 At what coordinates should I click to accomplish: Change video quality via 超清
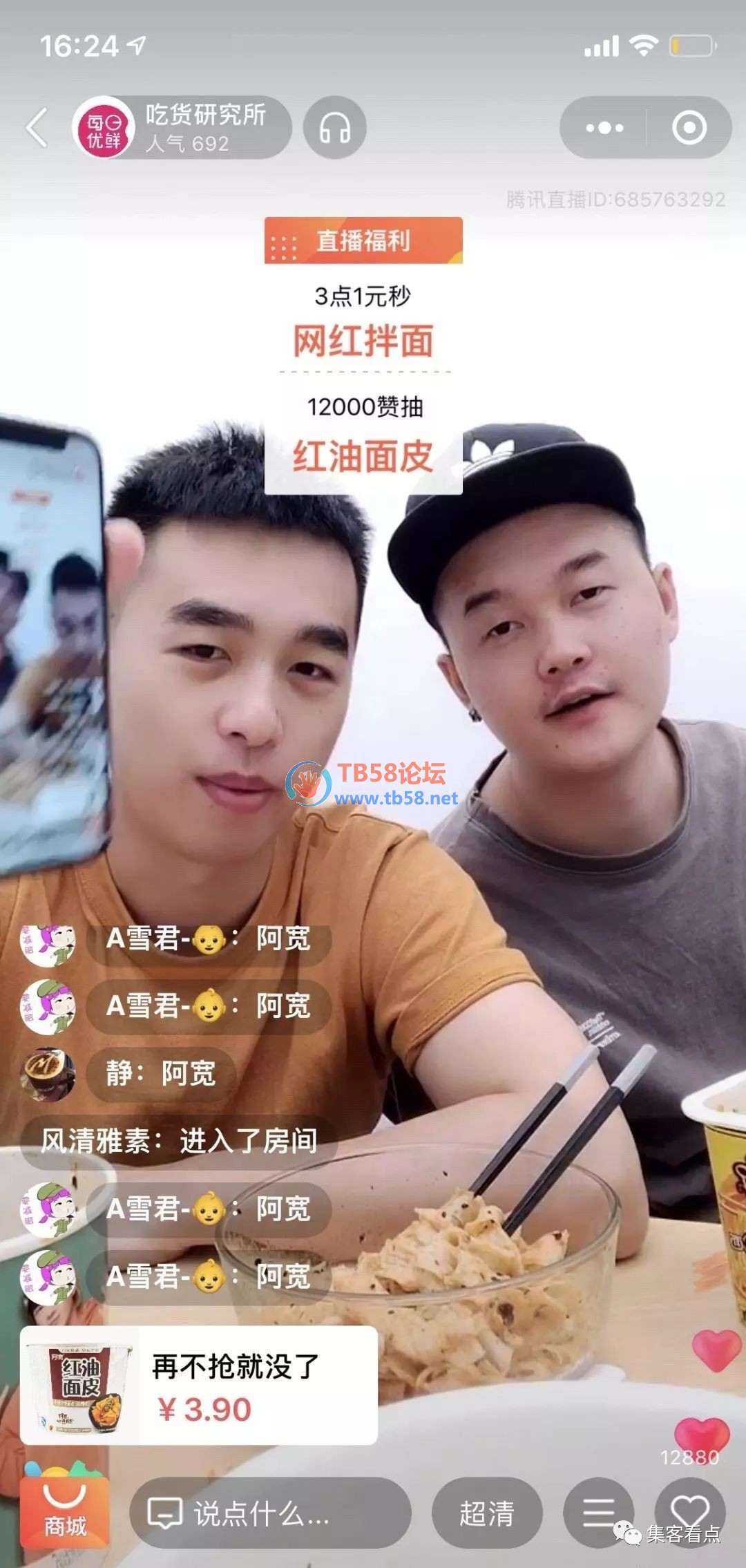pyautogui.click(x=487, y=1513)
